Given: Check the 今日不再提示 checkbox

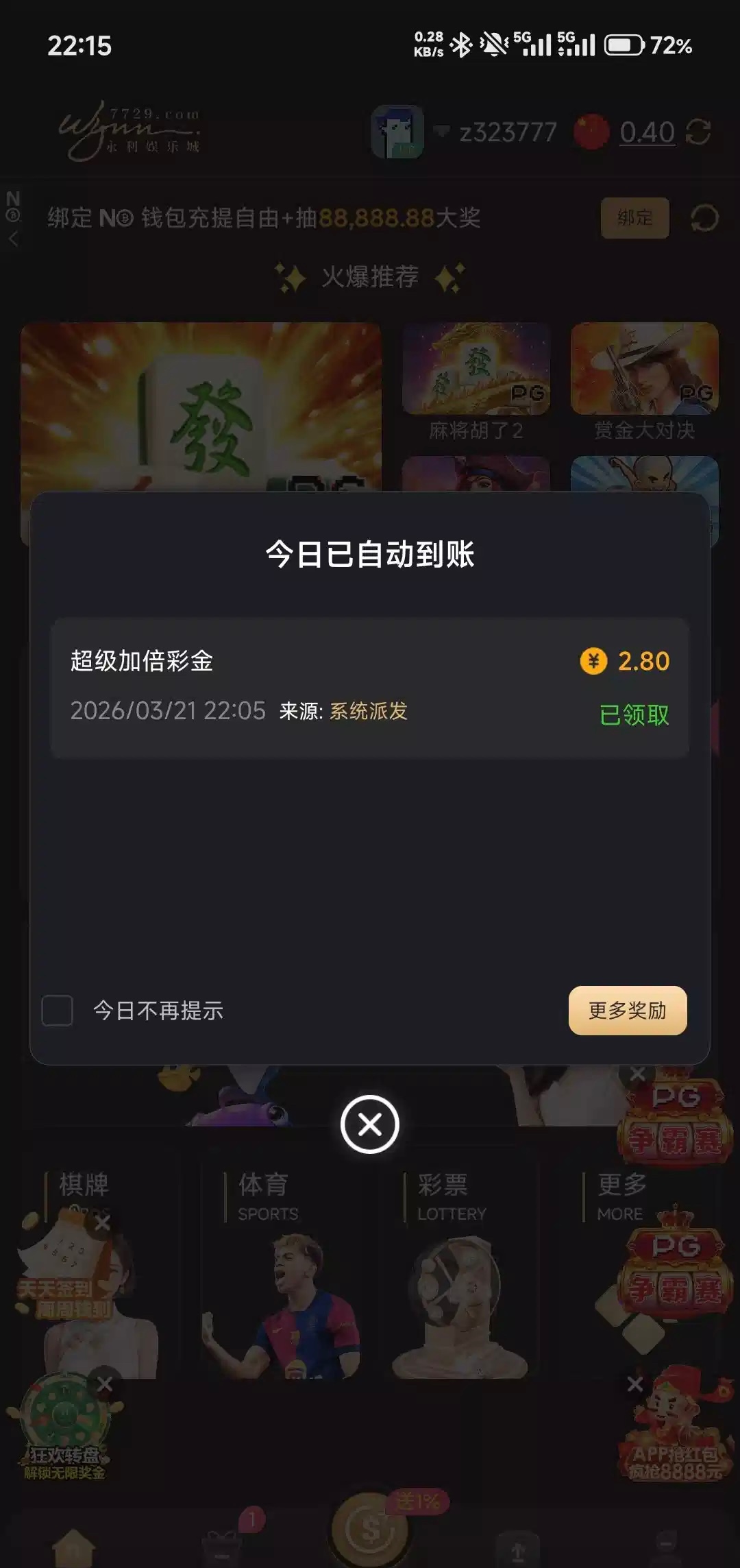Looking at the screenshot, I should (58, 1011).
